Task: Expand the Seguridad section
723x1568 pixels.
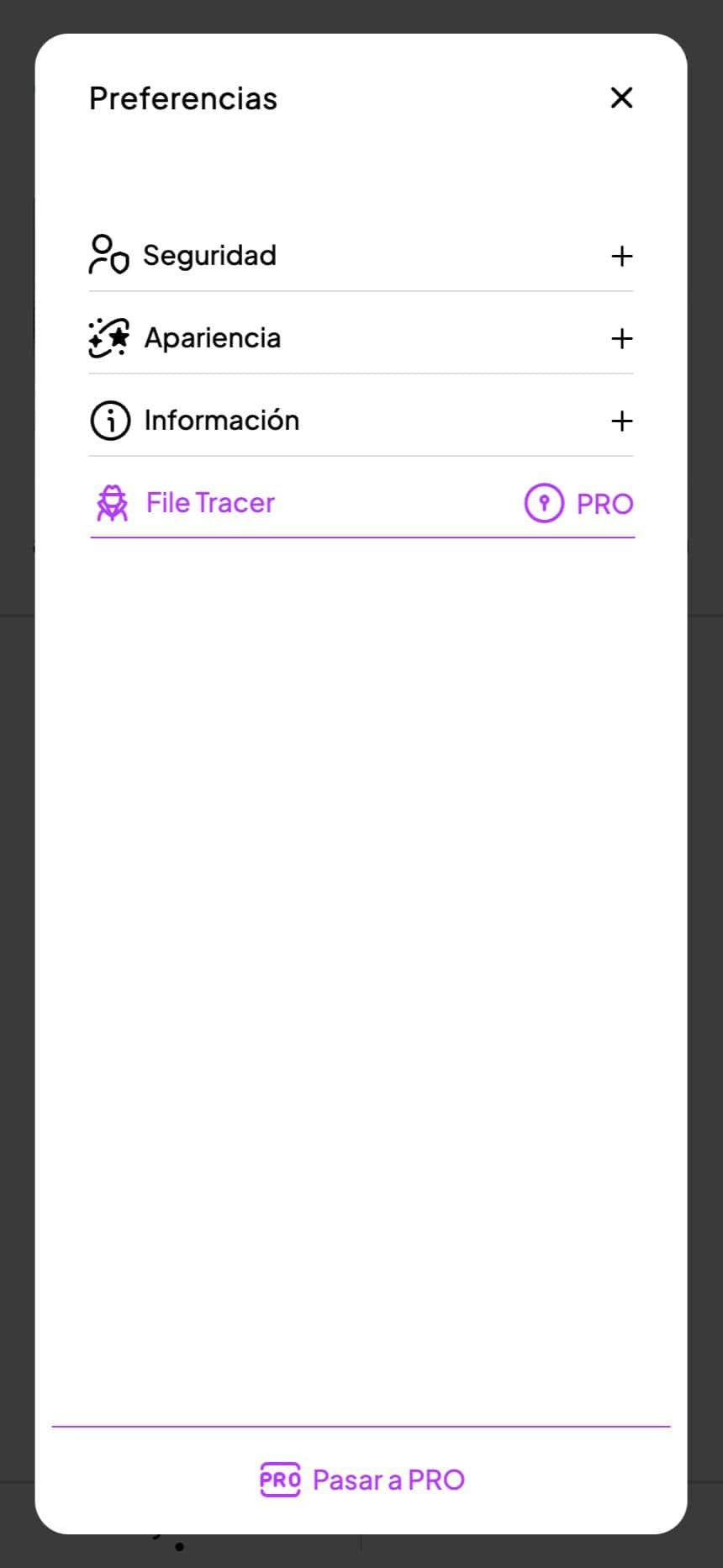Action: [x=621, y=256]
